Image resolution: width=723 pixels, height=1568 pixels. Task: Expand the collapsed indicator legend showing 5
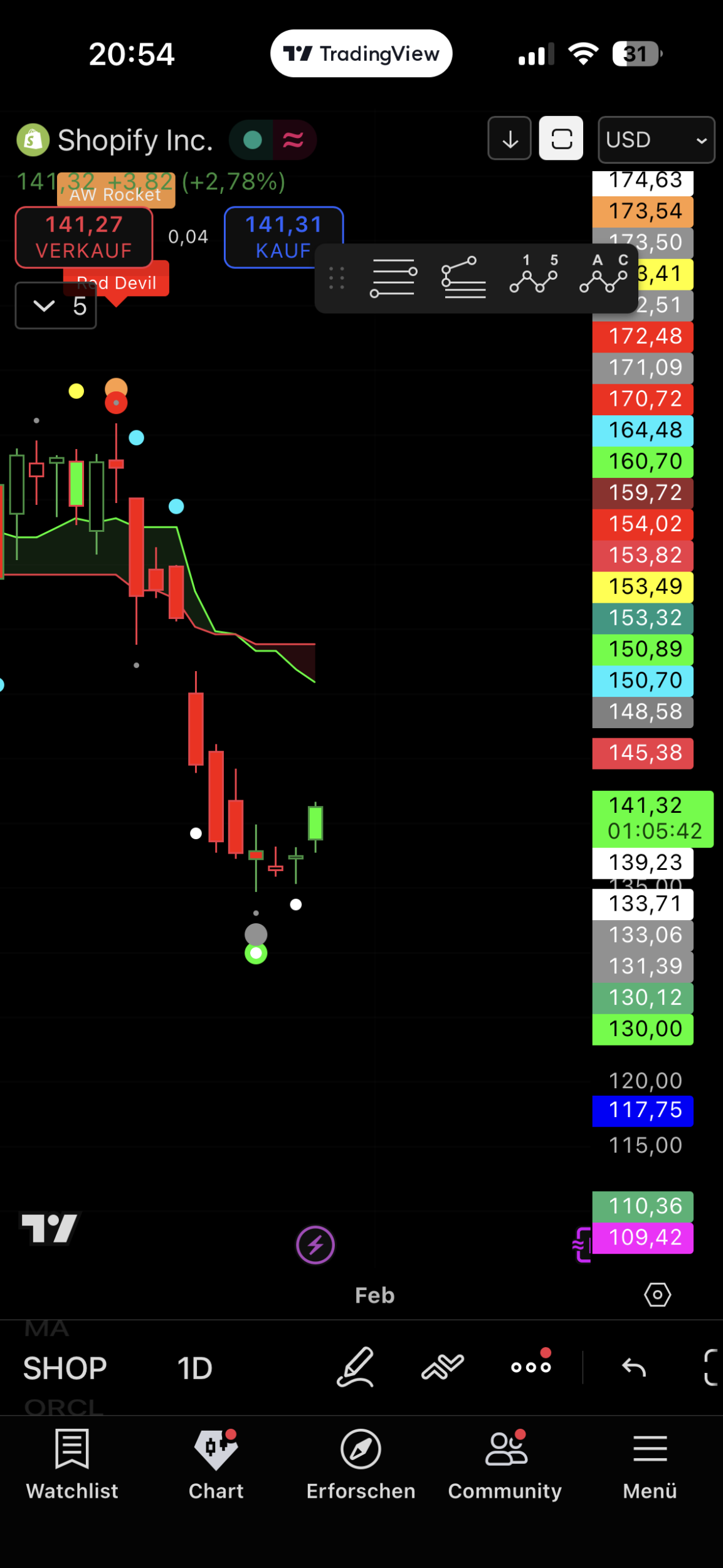point(56,306)
